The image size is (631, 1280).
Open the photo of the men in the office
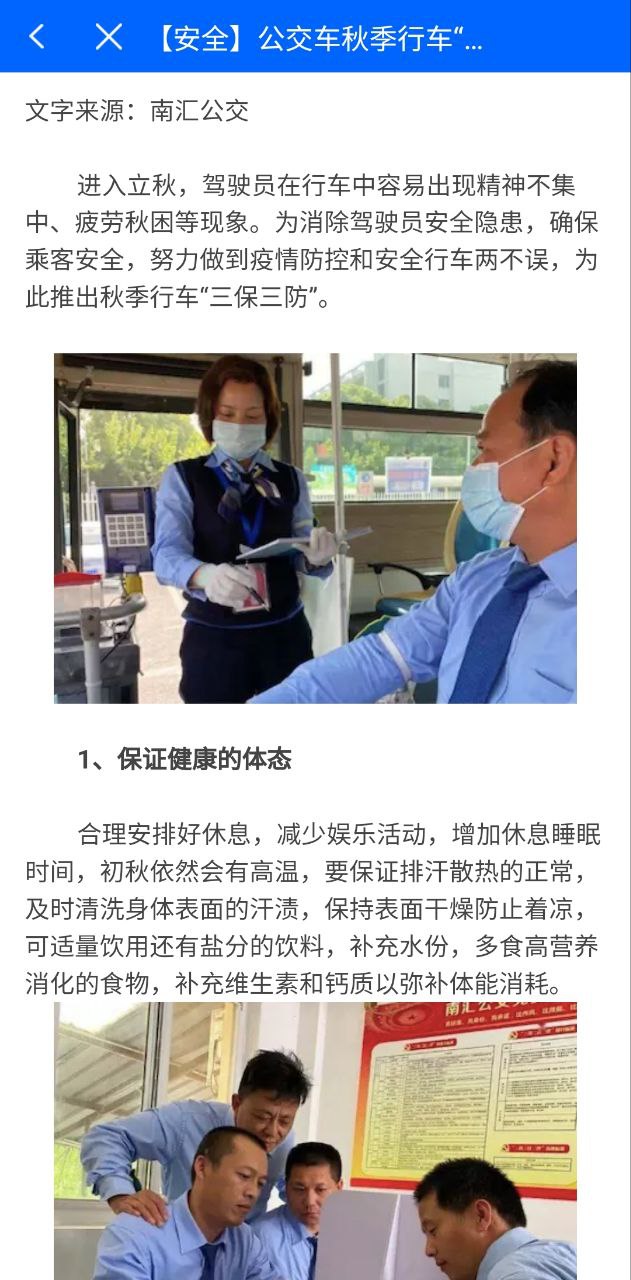pos(315,1140)
